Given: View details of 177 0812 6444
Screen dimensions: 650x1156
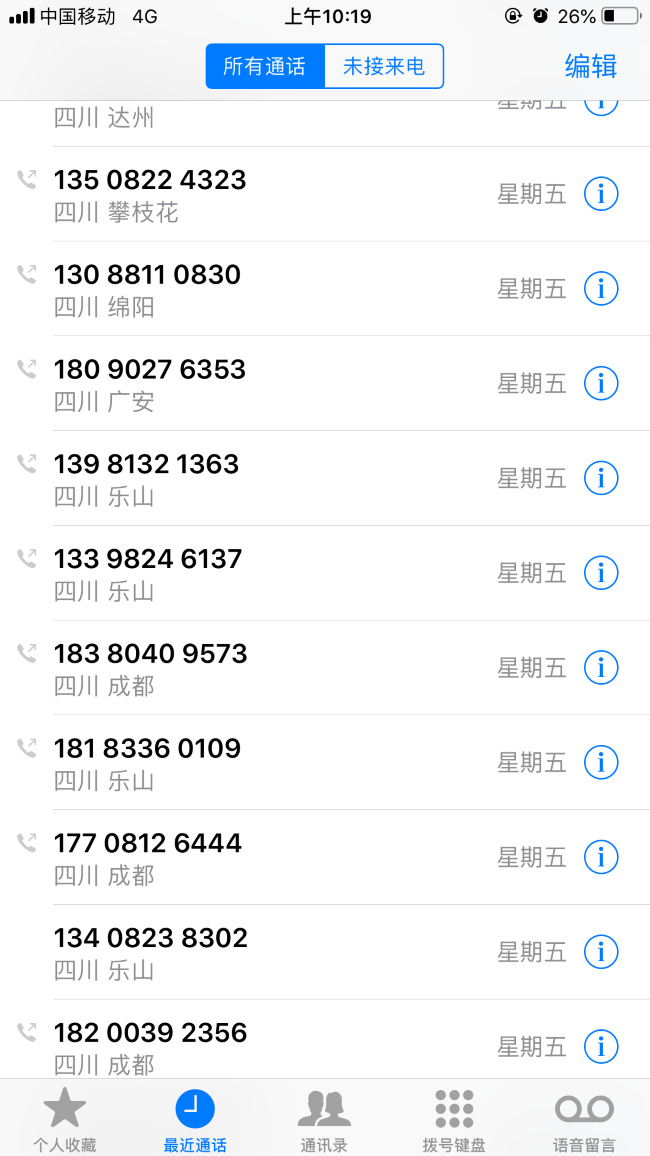Looking at the screenshot, I should pyautogui.click(x=601, y=857).
